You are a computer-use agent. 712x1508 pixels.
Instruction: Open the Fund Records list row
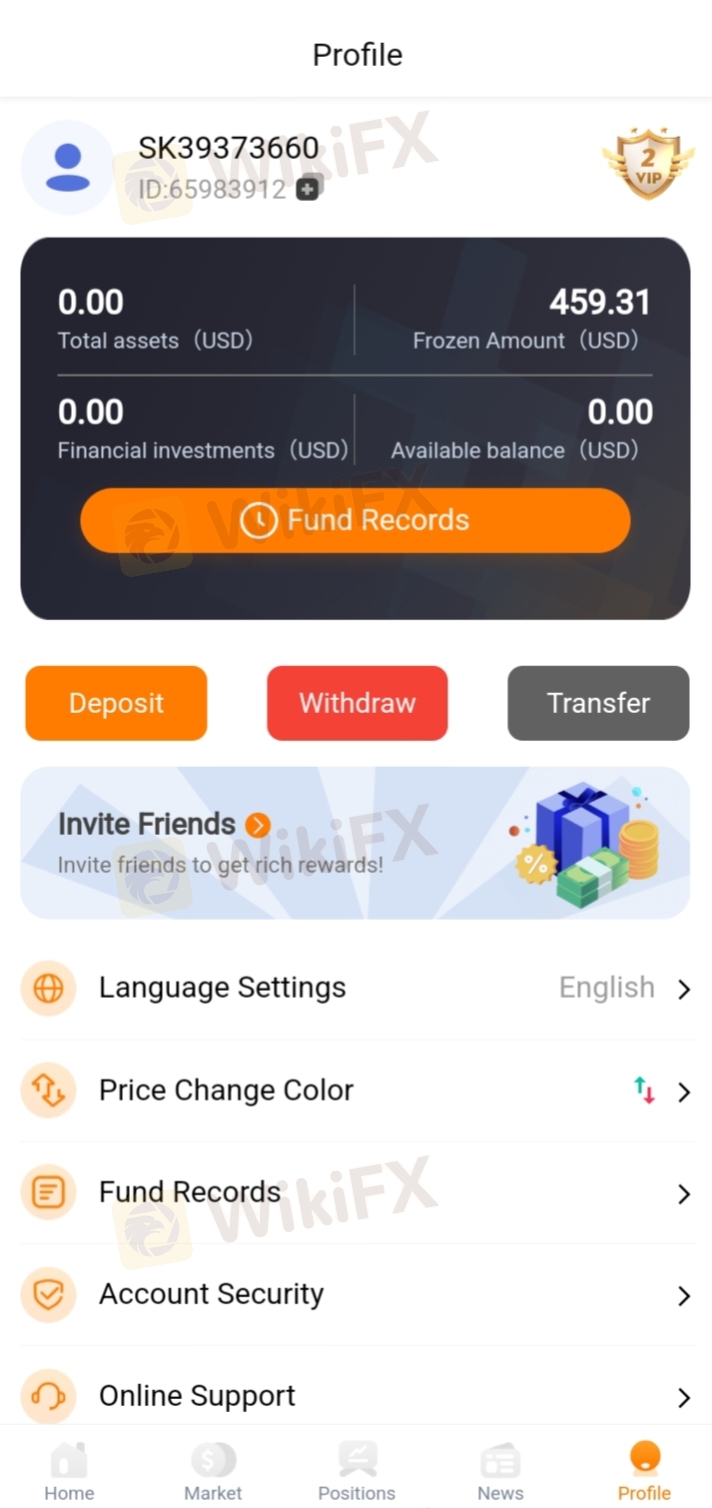[356, 1192]
